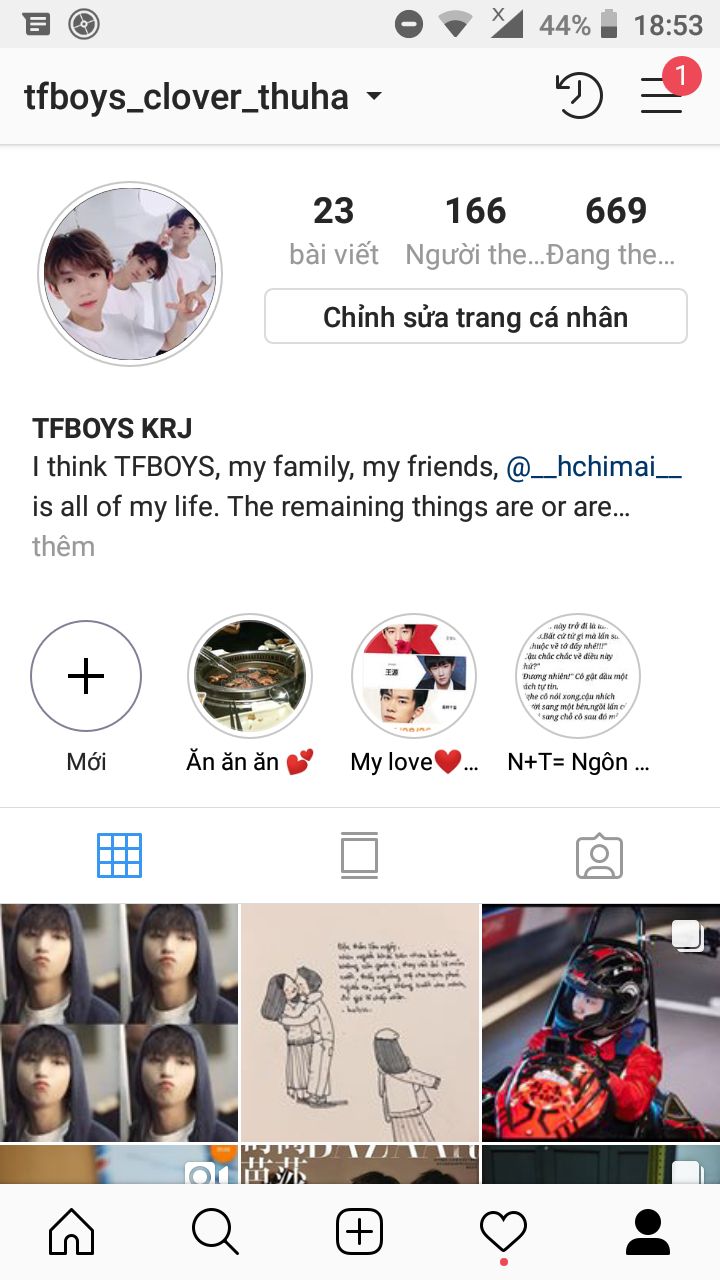720x1280 pixels.
Task: Open the hugging couple drawing post
Action: point(360,1022)
